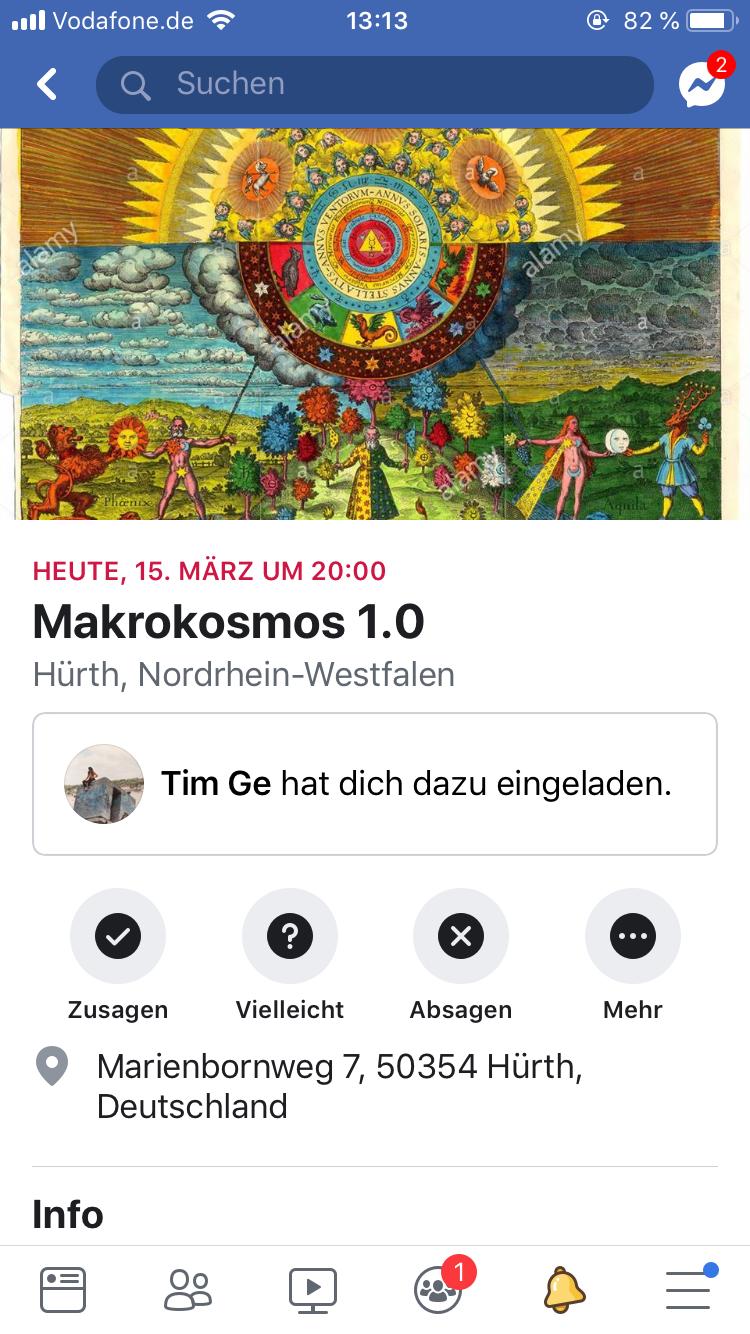Open Messenger chats icon

701,85
